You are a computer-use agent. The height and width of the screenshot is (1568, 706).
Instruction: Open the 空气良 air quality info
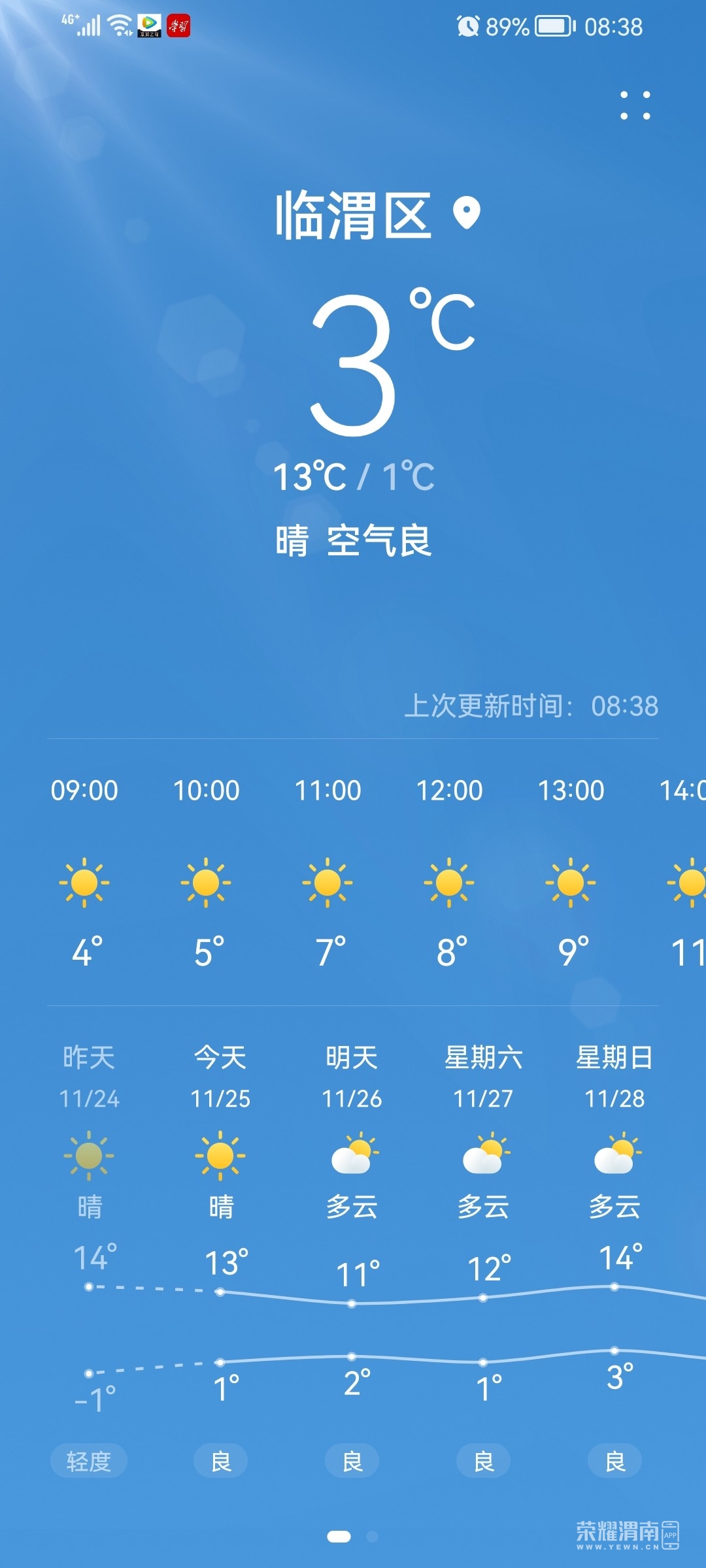[x=379, y=541]
